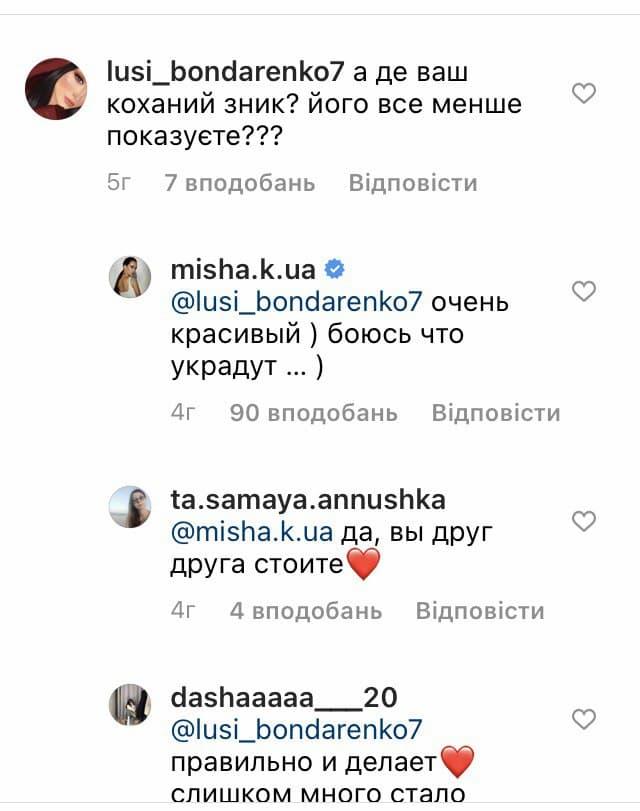Like dashaaaaa___20's comment
The image size is (640, 811).
(583, 718)
